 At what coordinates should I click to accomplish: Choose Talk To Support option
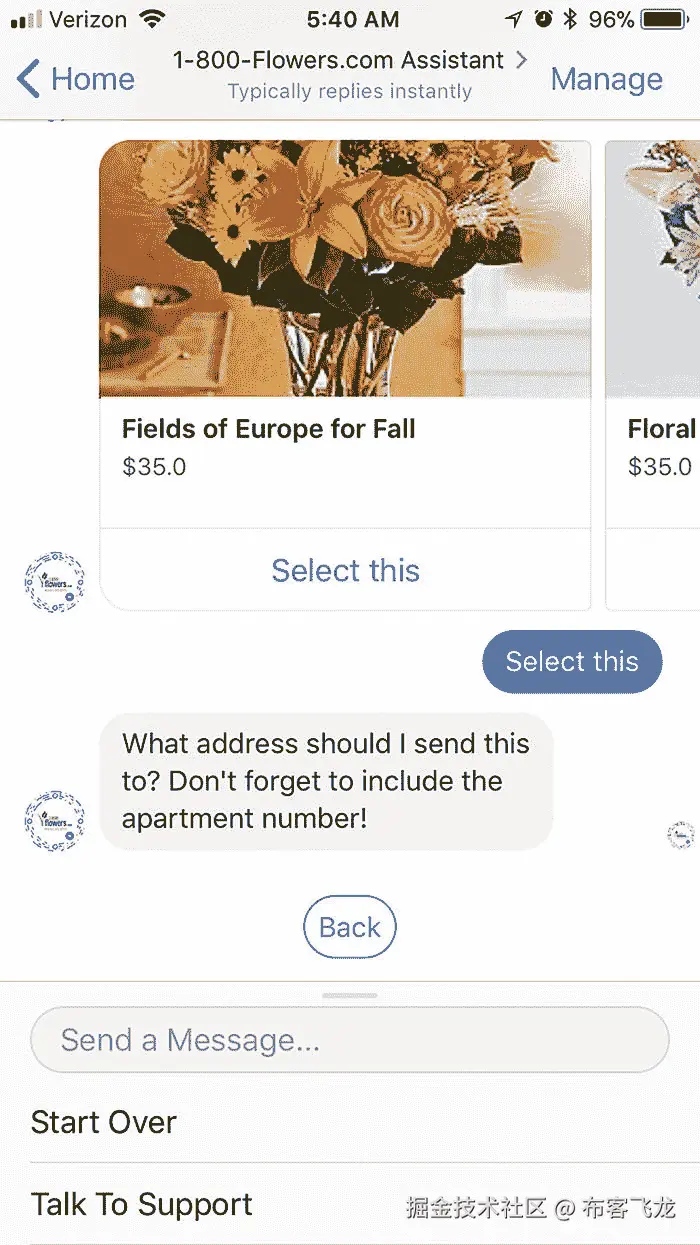click(x=142, y=1204)
